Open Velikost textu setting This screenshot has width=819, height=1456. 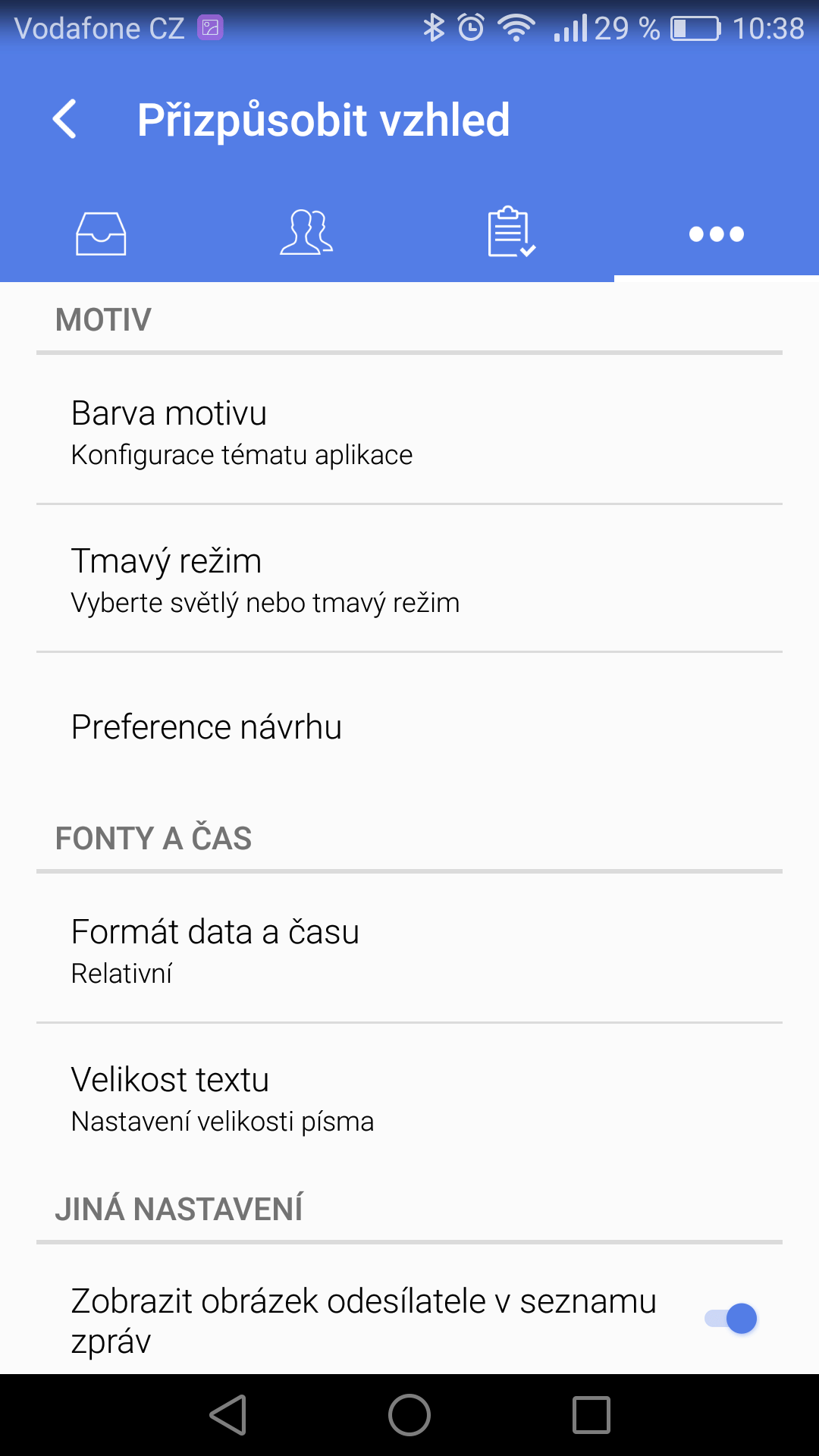pyautogui.click(x=409, y=1097)
